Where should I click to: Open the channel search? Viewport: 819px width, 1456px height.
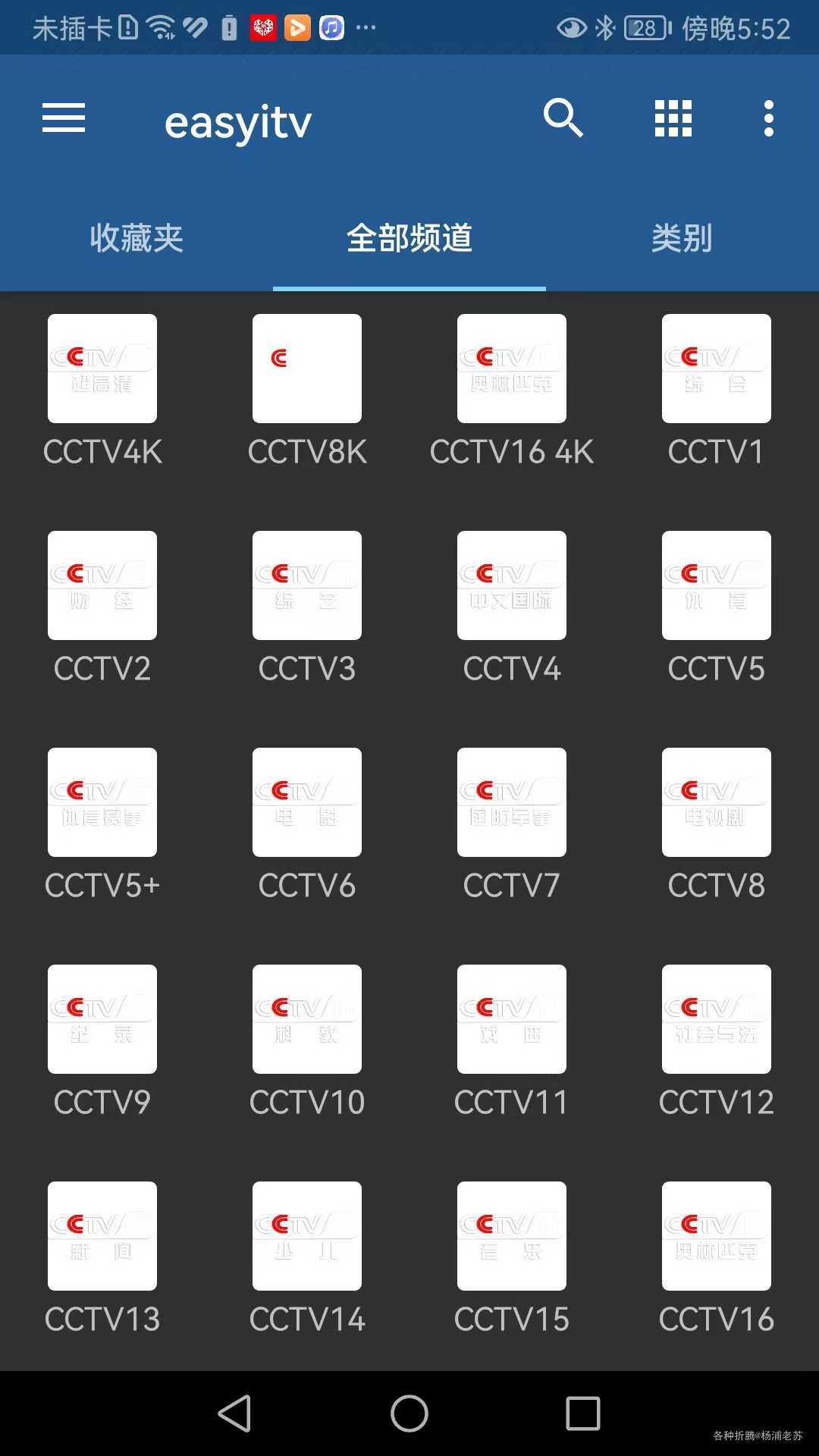563,118
